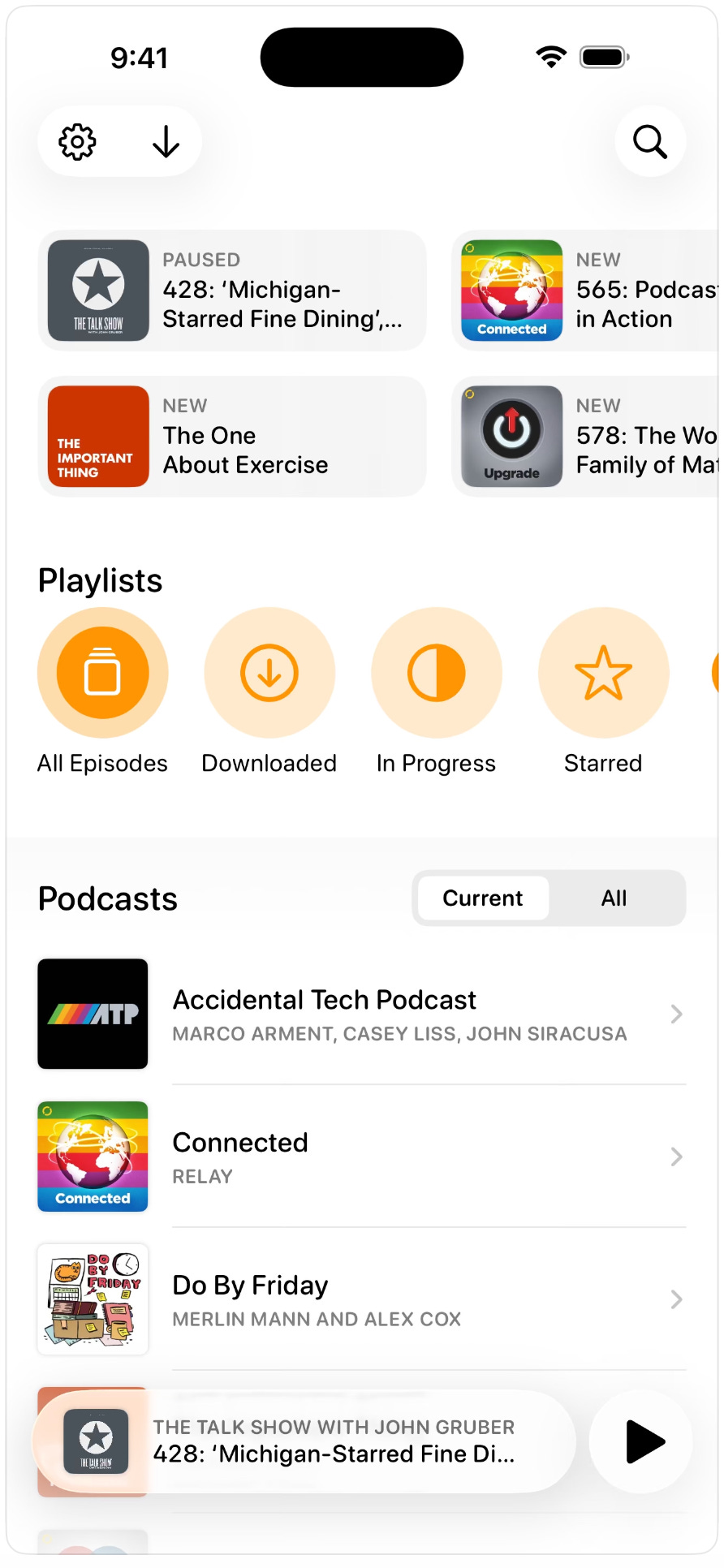Switch to the Current podcasts segment
The width and height of the screenshot is (724, 1568).
(483, 898)
